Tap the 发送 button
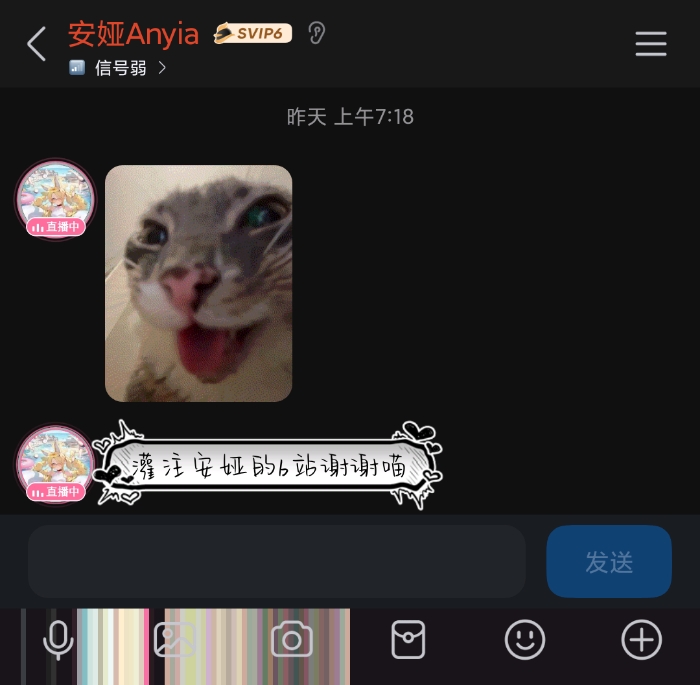The image size is (700, 685). click(x=608, y=561)
